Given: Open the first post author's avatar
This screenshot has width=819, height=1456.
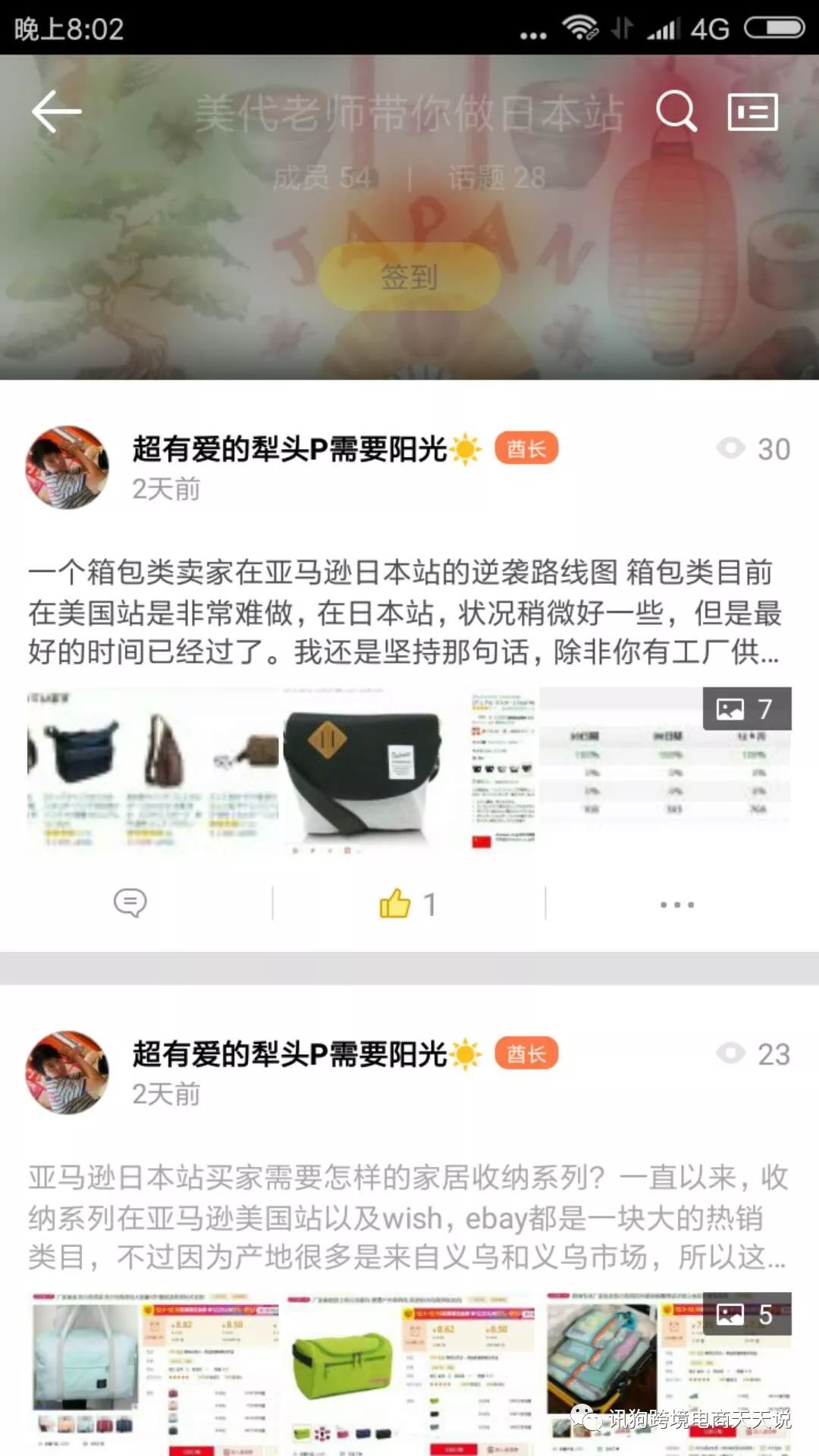Looking at the screenshot, I should pos(67,467).
